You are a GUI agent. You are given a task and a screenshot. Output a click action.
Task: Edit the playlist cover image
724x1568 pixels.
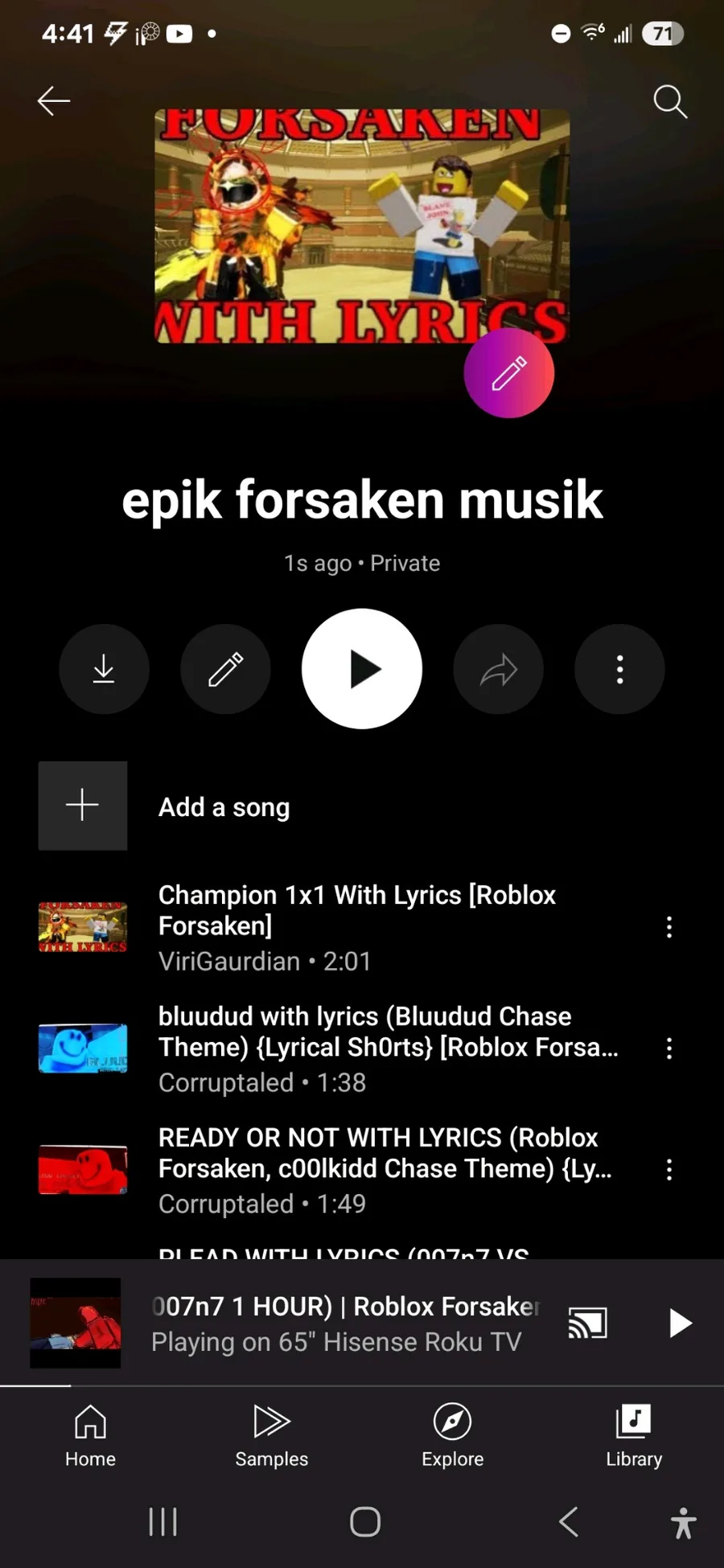pyautogui.click(x=508, y=373)
